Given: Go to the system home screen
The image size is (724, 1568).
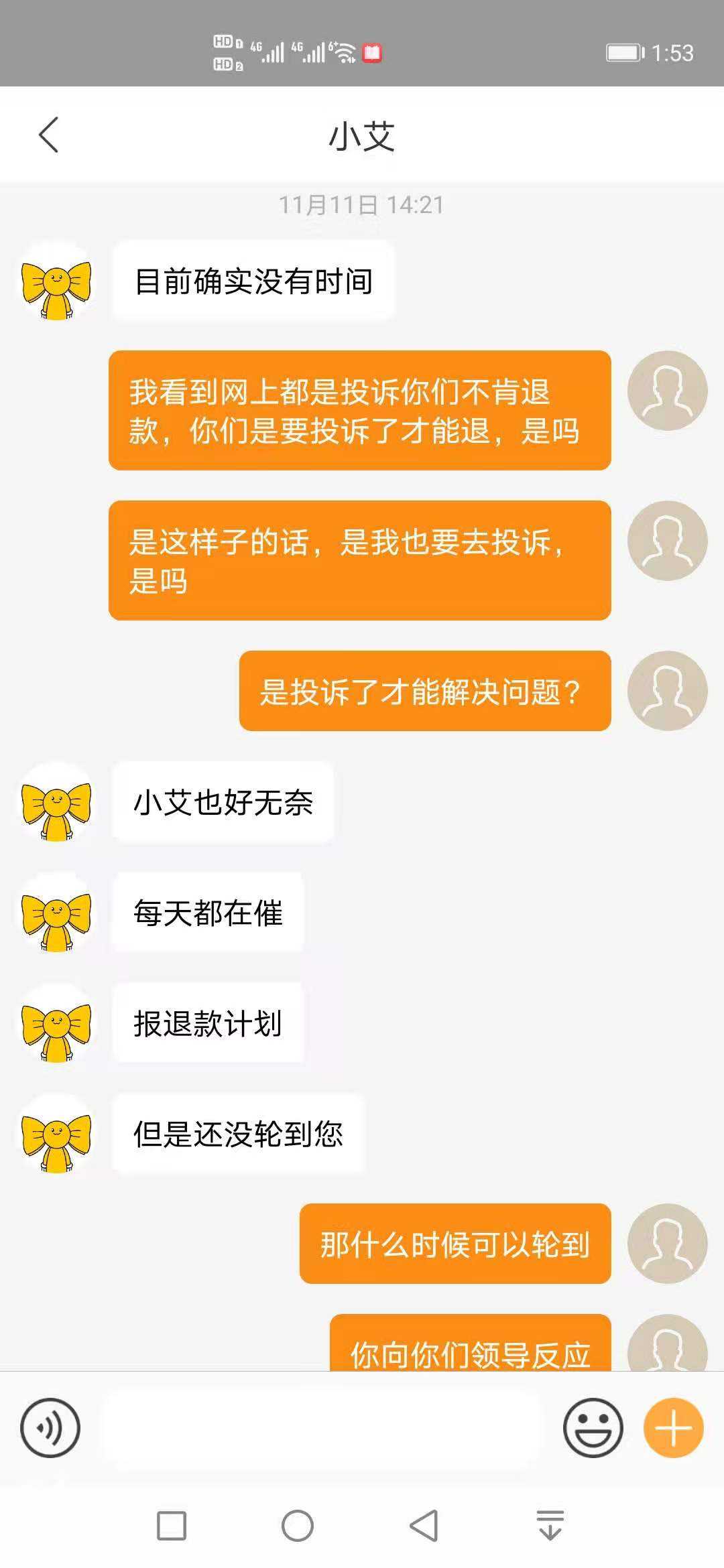Looking at the screenshot, I should click(298, 1526).
